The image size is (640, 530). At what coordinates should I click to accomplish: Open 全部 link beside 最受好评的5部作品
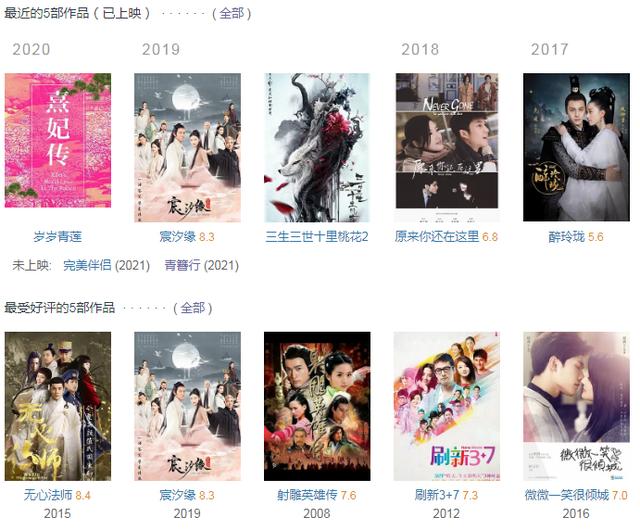tap(194, 307)
